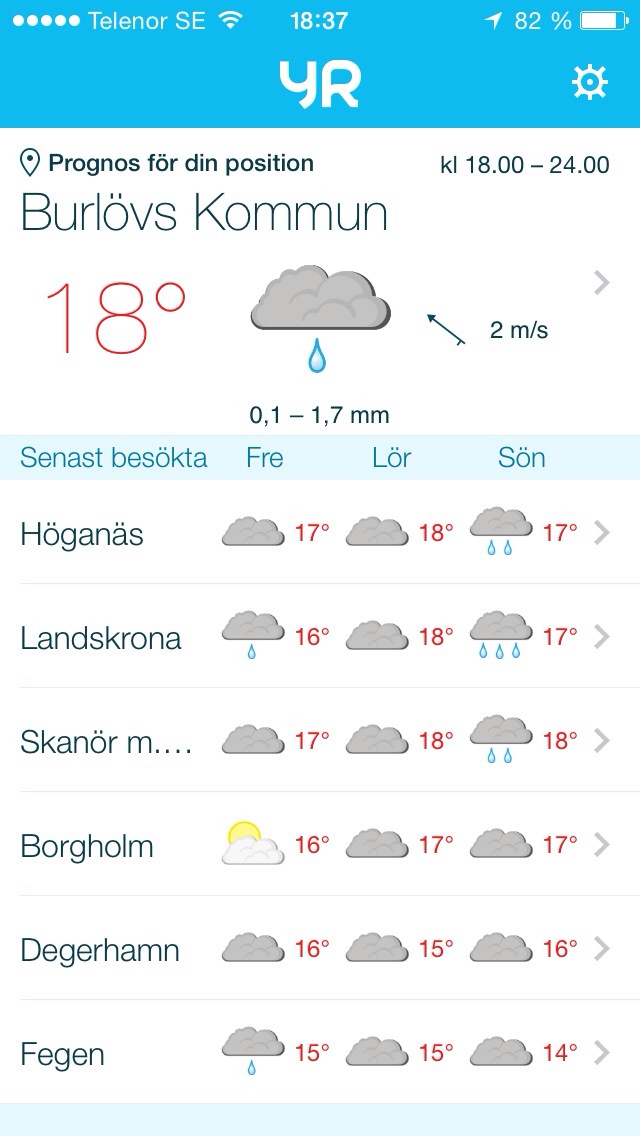
Task: Open Degerhamn weather details
Action: click(320, 948)
